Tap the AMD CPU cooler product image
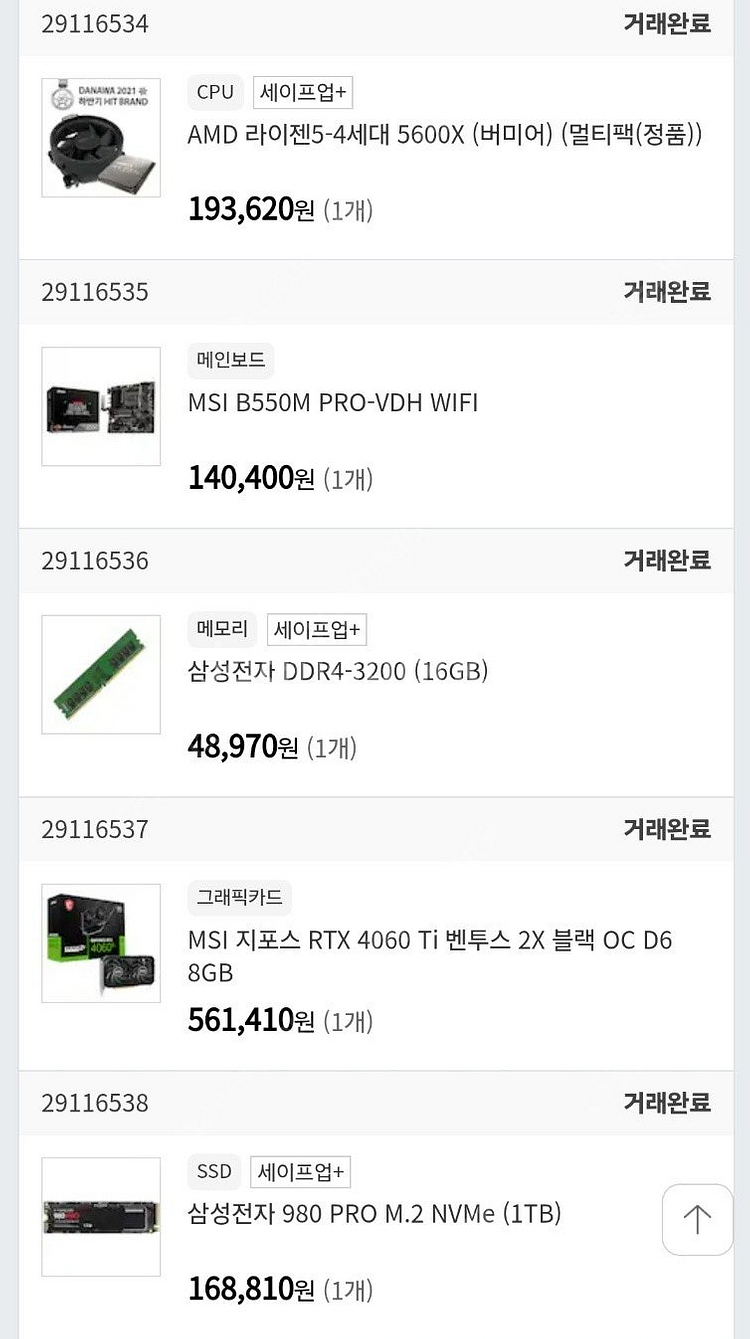The height and width of the screenshot is (1339, 750). (101, 138)
